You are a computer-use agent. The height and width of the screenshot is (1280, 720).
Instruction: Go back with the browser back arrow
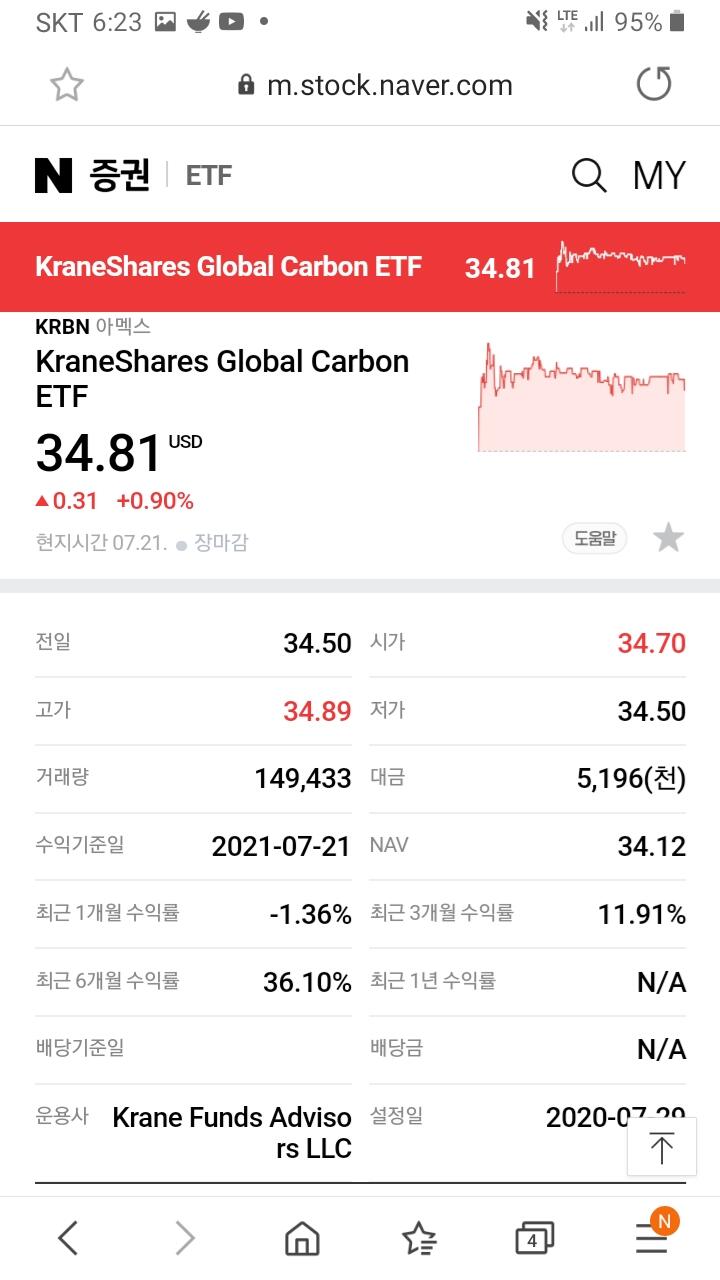coord(67,1239)
